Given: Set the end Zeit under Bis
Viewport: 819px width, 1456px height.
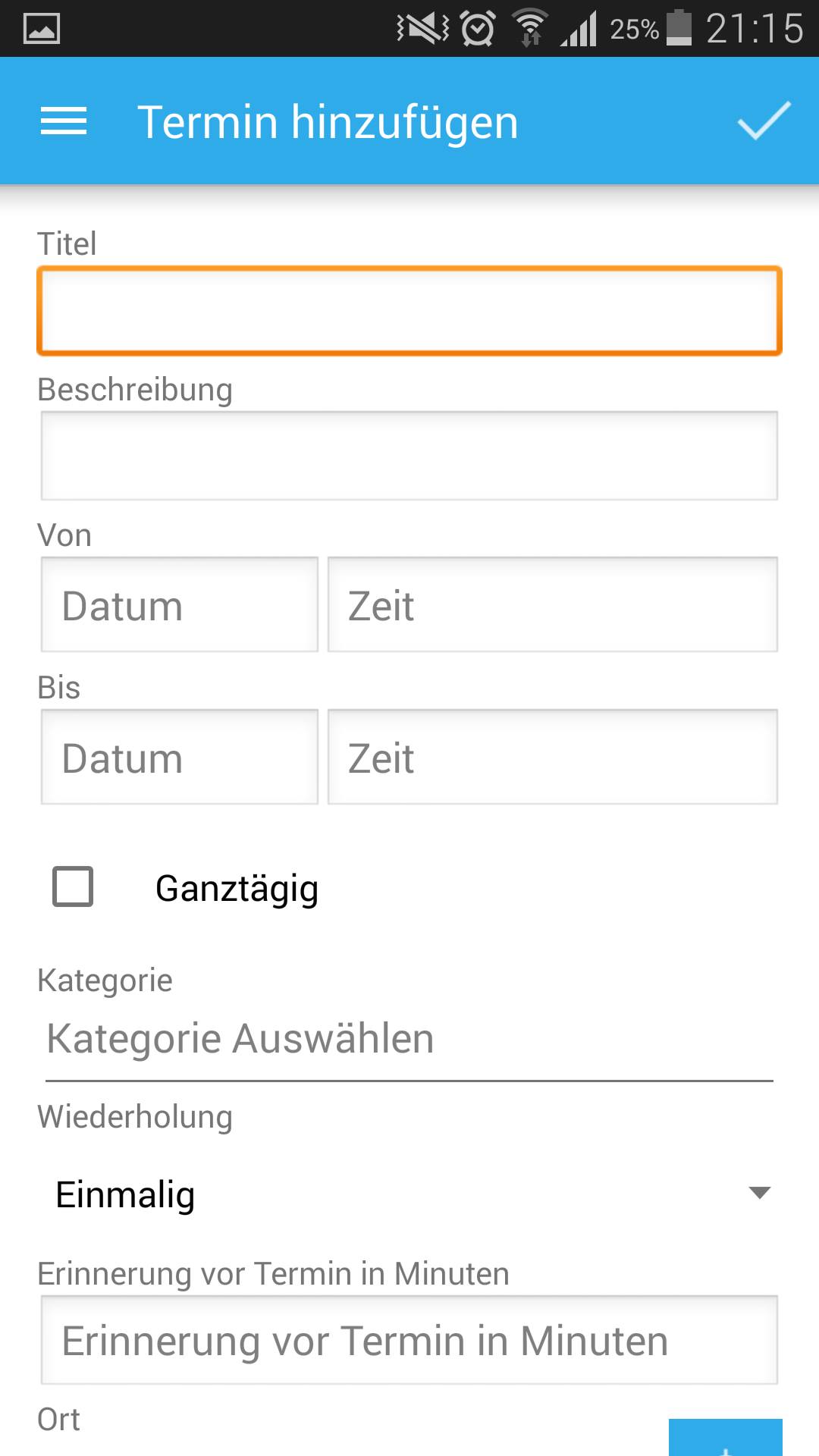Looking at the screenshot, I should (553, 757).
